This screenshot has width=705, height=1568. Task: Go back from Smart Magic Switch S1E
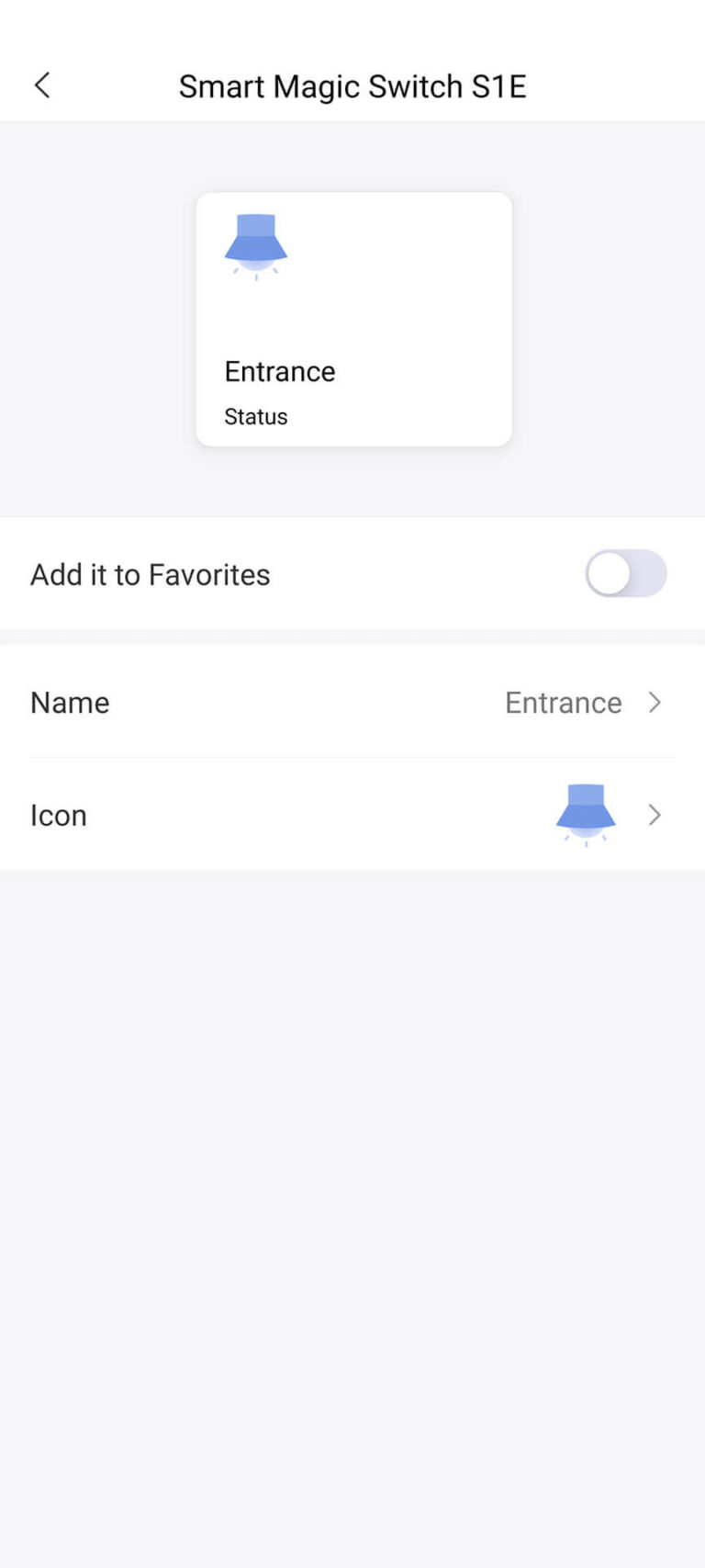[42, 85]
